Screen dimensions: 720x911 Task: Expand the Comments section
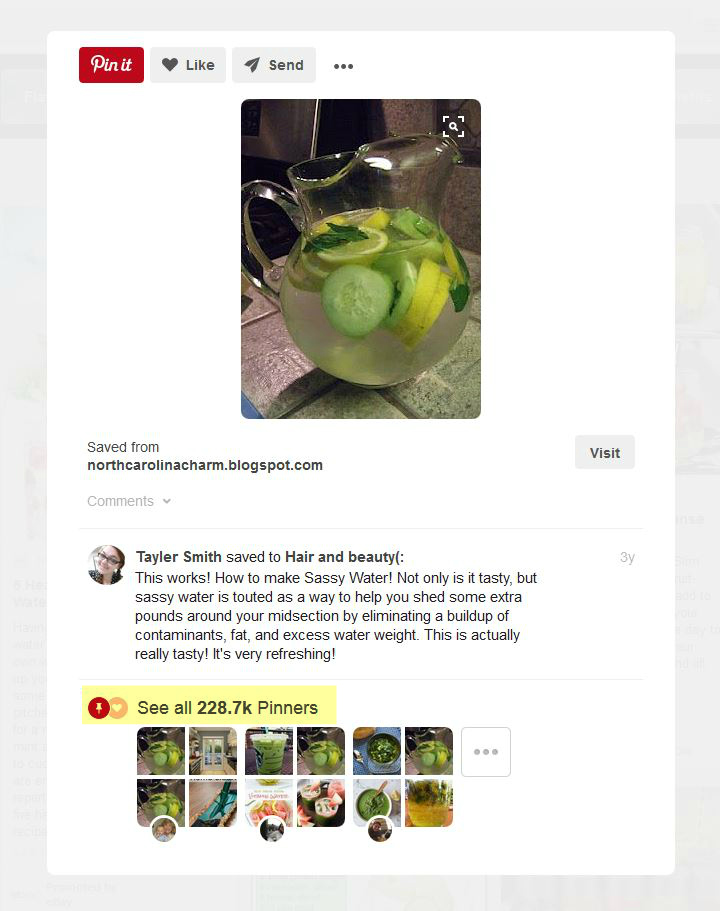coord(129,501)
